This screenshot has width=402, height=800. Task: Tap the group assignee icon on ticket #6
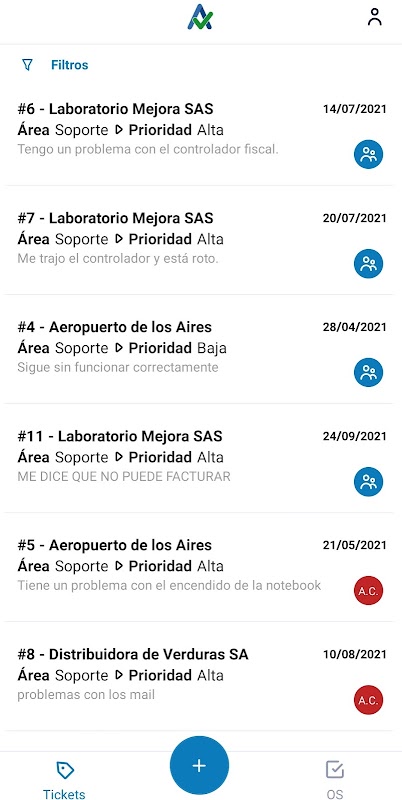pos(368,155)
